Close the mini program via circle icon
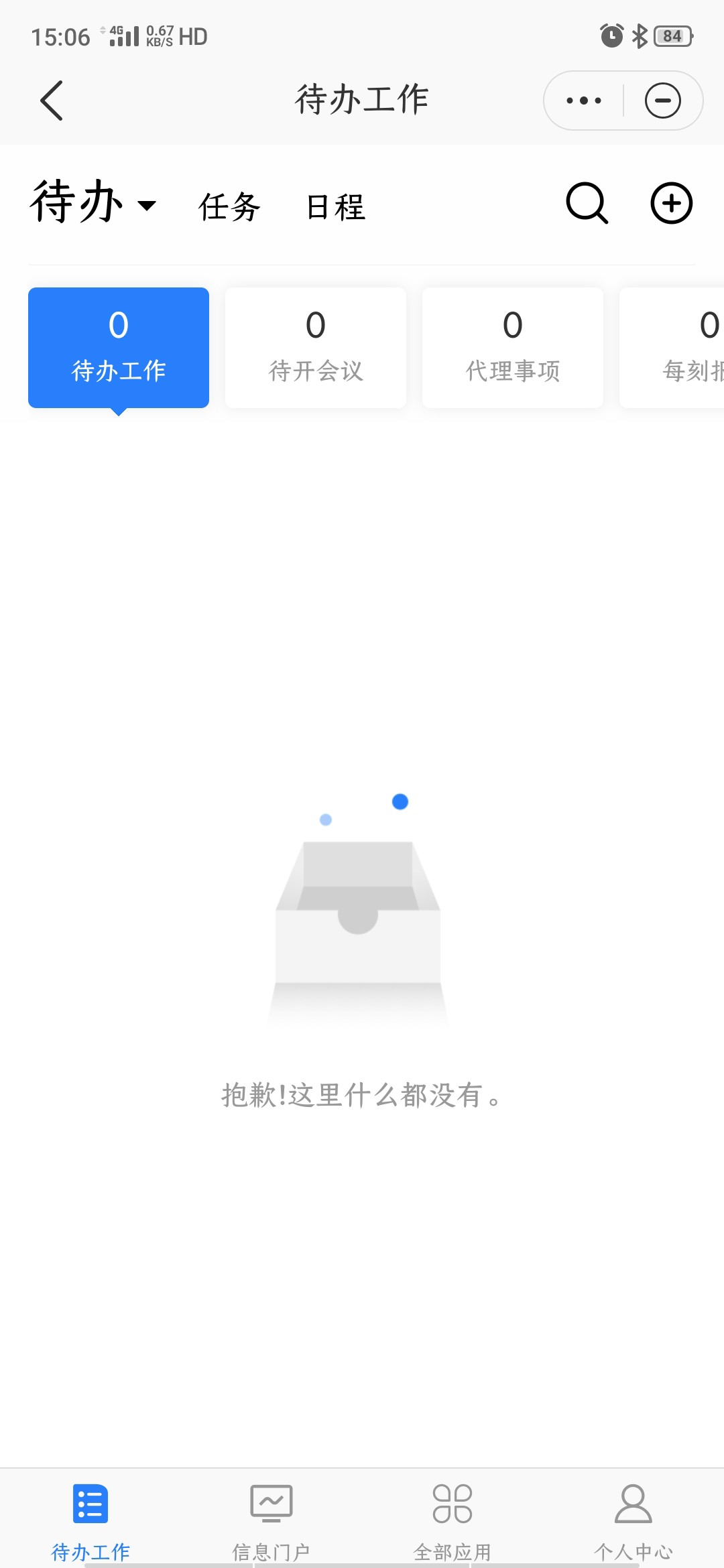Screen dimensions: 724x1568 (662, 101)
